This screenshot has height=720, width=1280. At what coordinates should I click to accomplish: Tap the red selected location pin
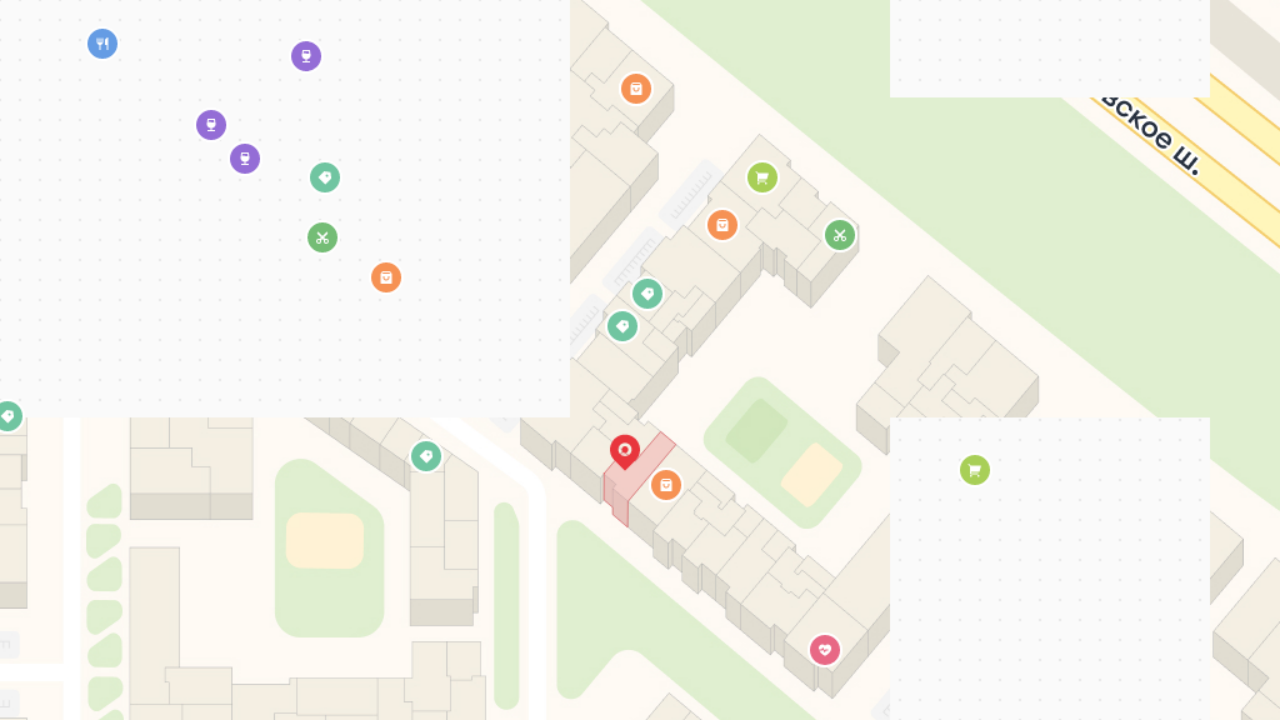tap(625, 450)
